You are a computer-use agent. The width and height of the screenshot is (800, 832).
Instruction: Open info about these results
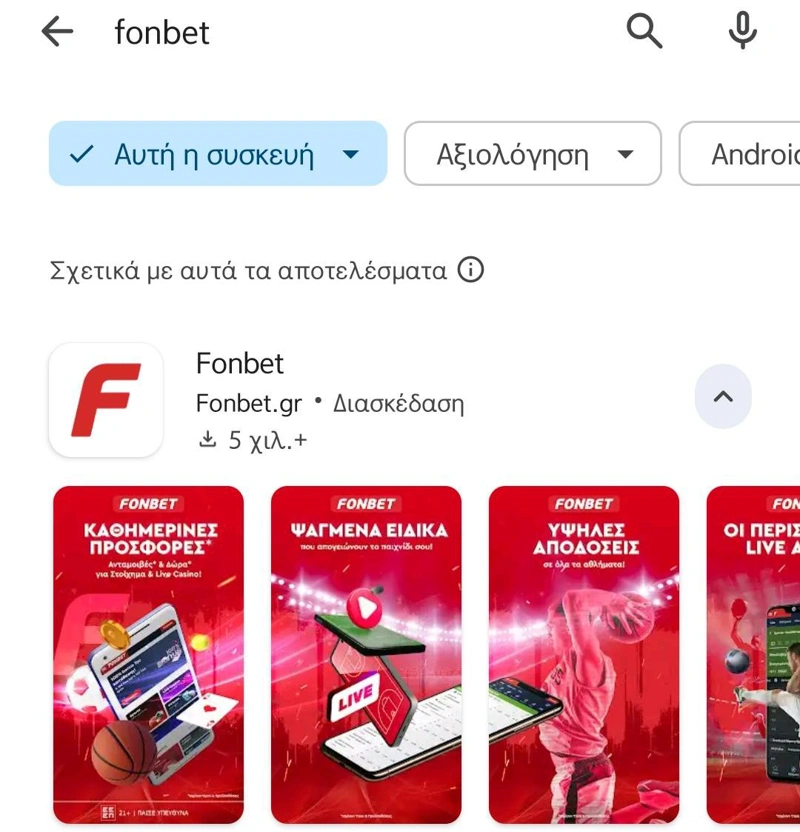pos(471,270)
